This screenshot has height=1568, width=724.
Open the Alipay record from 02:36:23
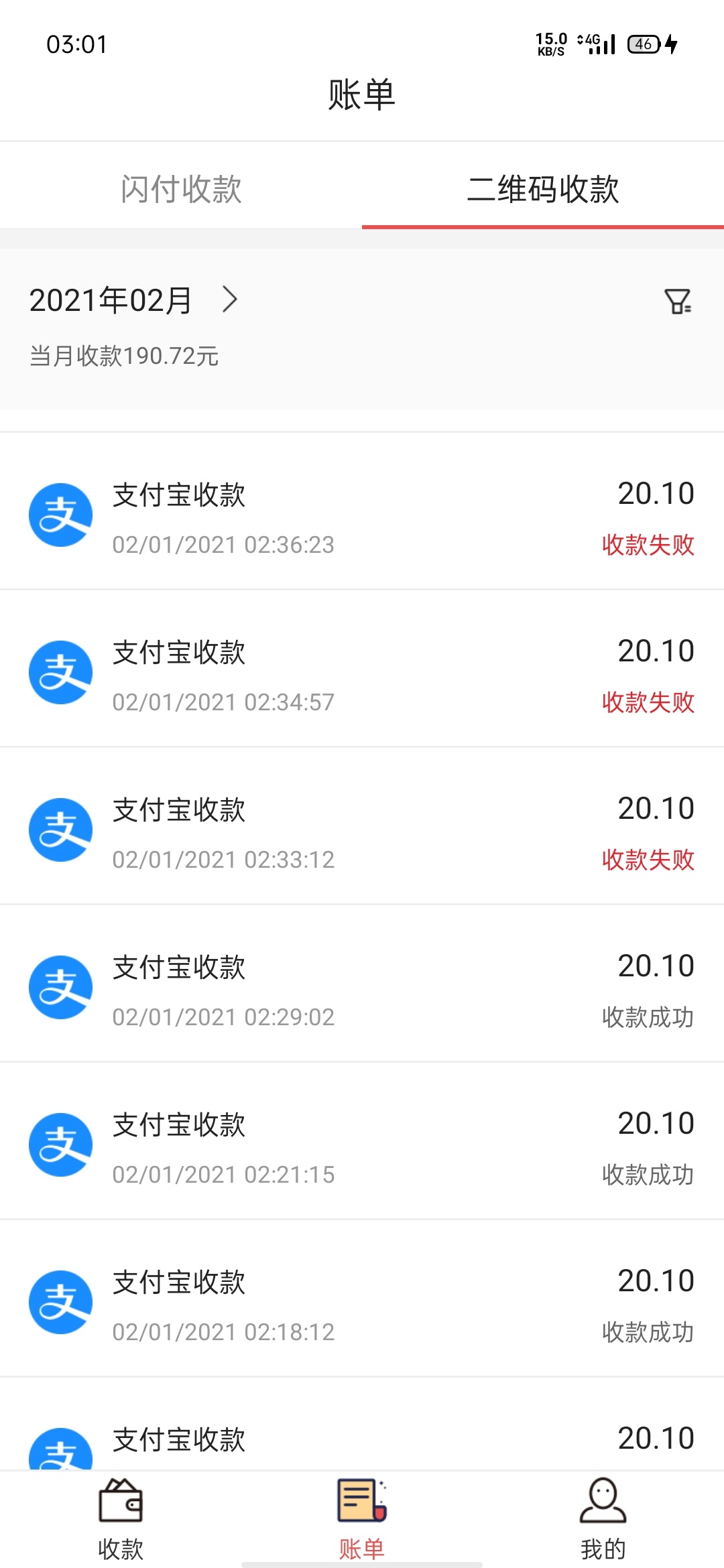point(362,511)
